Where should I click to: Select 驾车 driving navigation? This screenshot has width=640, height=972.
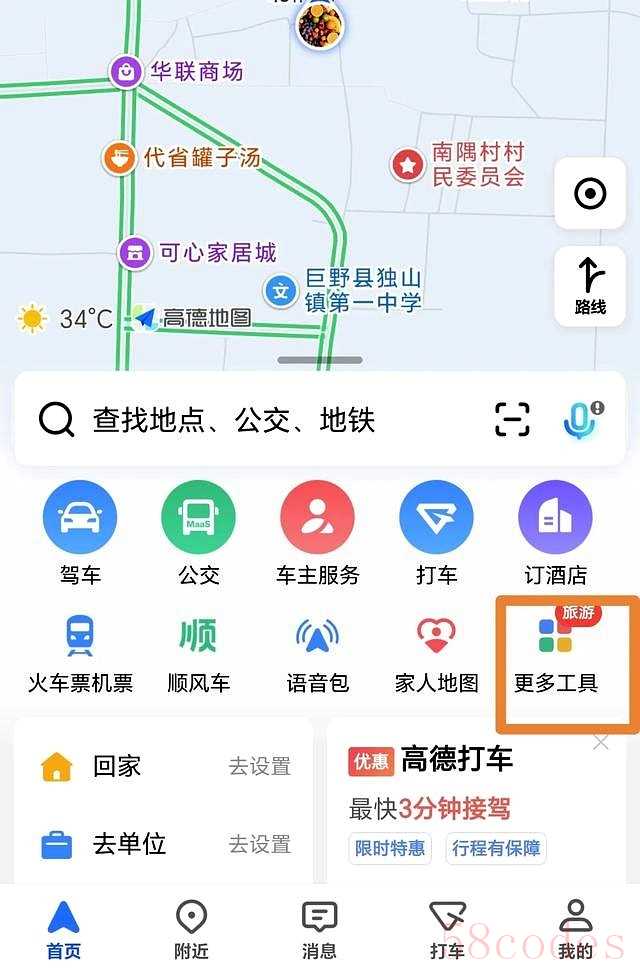coord(80,532)
